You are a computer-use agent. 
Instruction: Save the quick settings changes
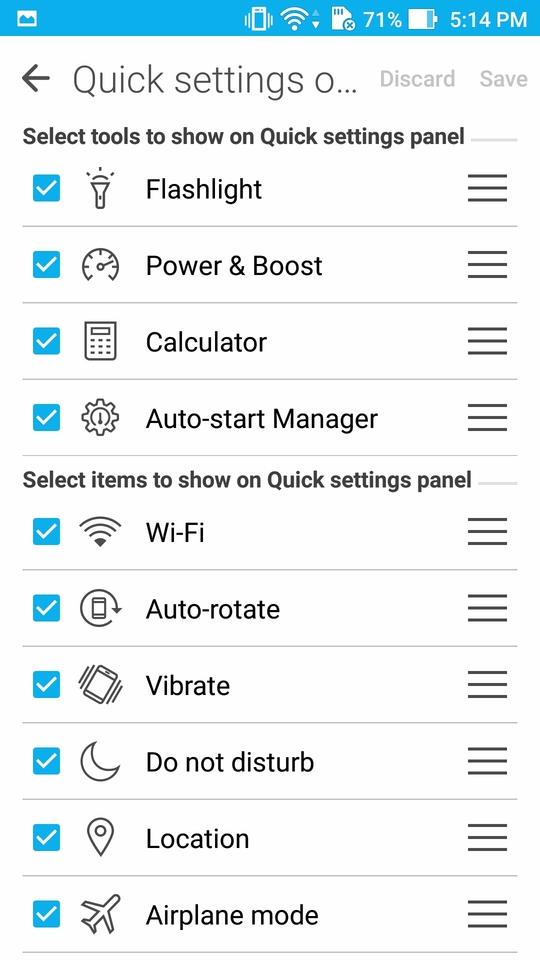pos(503,78)
